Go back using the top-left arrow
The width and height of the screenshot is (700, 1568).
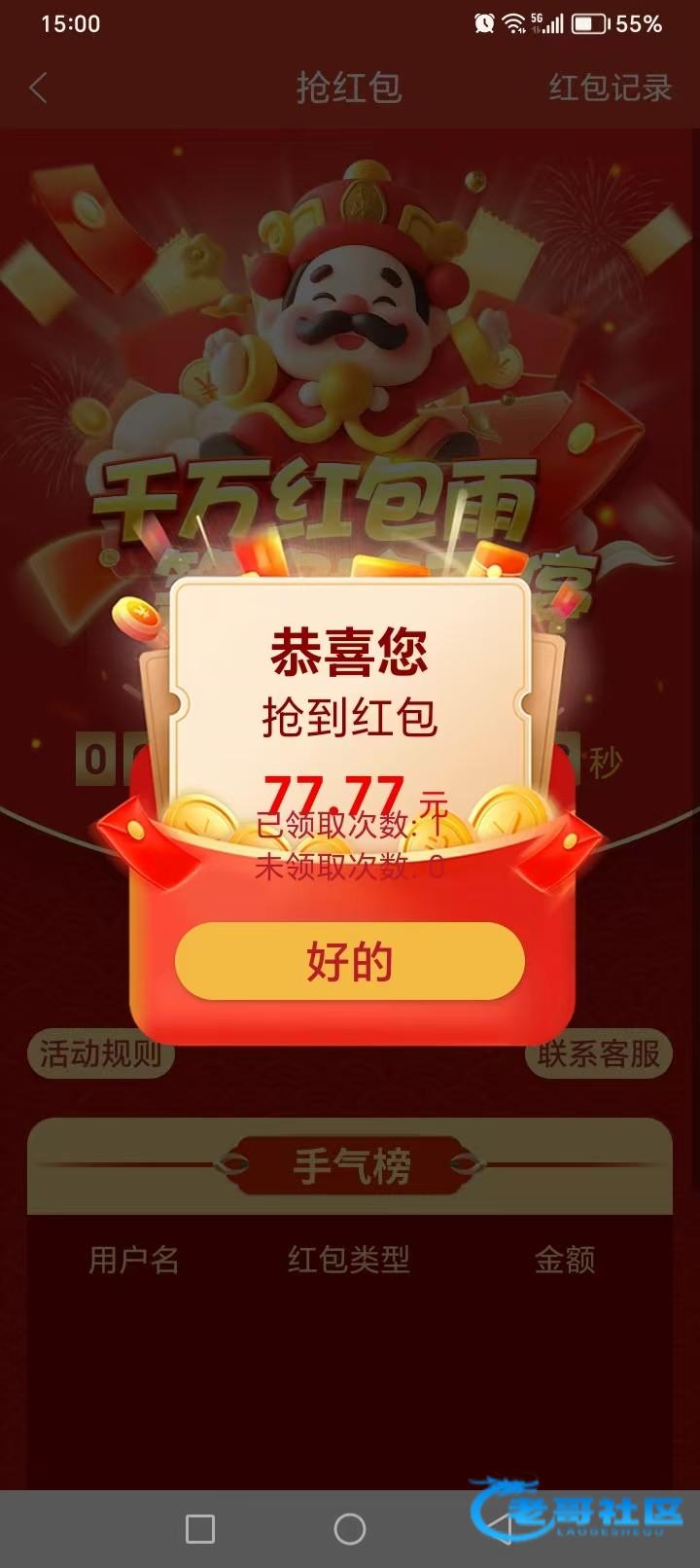[x=39, y=89]
